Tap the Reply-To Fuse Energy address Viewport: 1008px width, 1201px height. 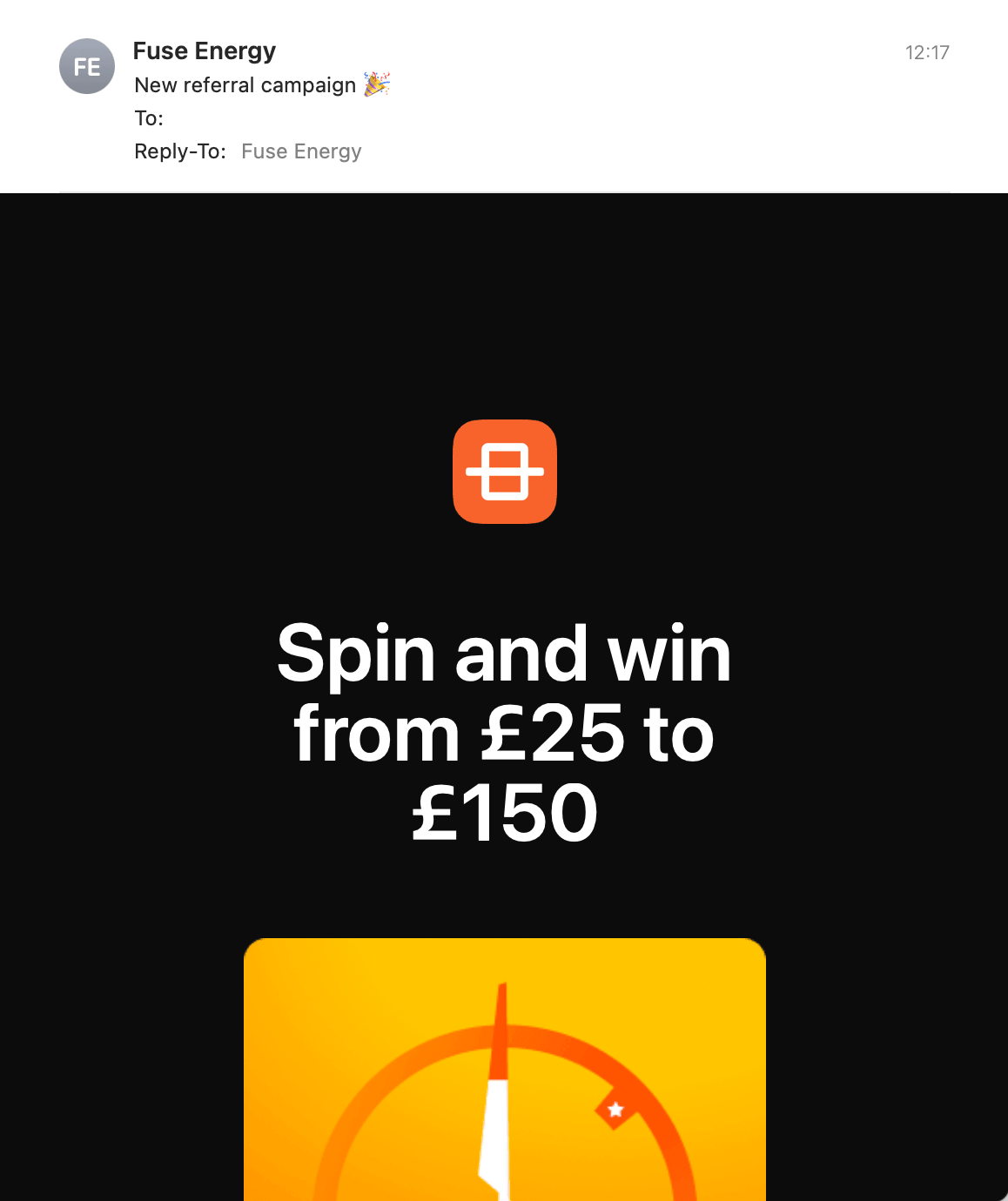click(301, 151)
